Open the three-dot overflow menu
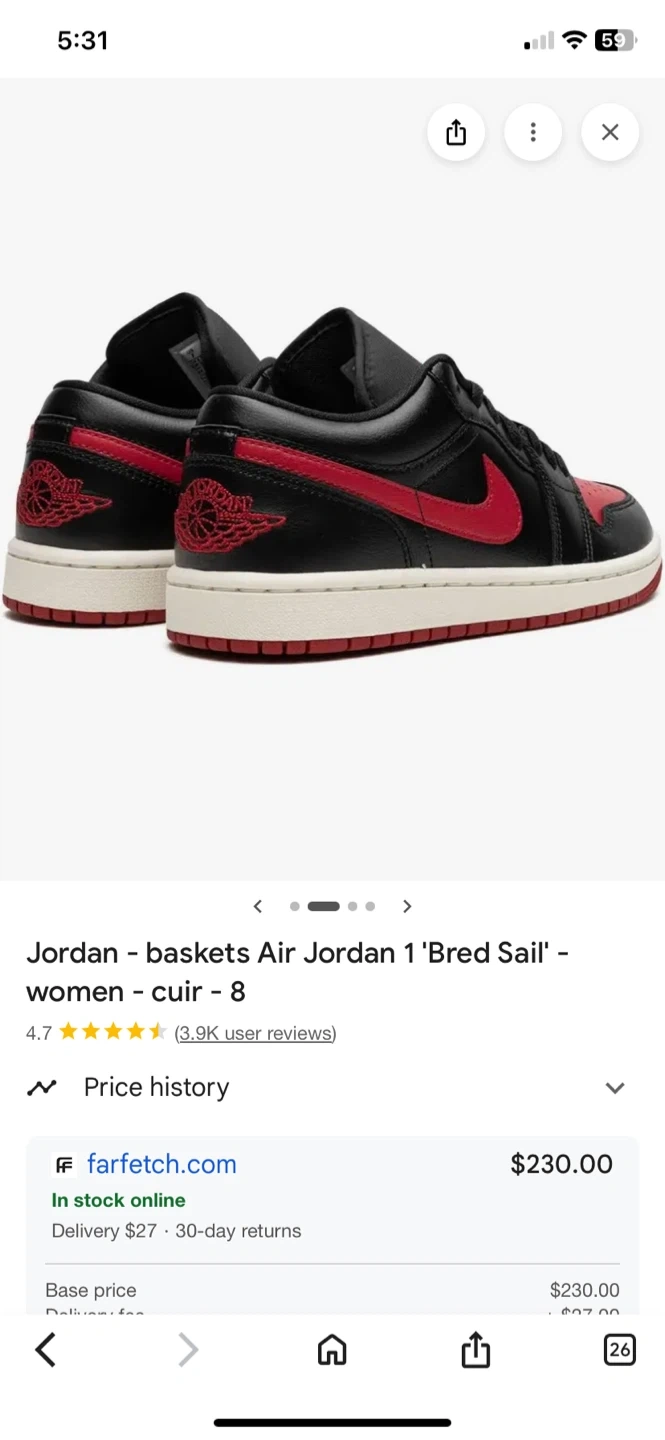Screen dimensions: 665x1440 [x=533, y=132]
